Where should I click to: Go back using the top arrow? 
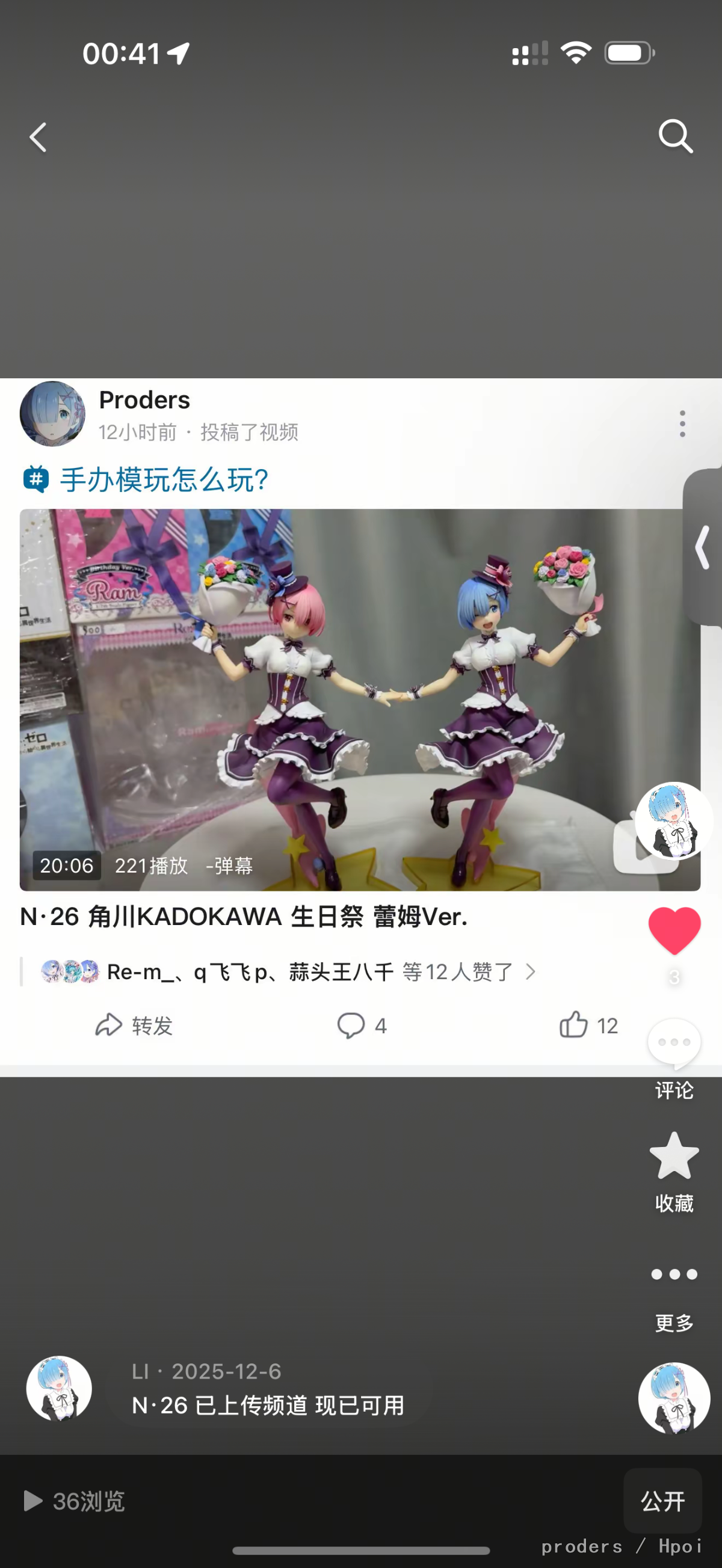[x=39, y=137]
